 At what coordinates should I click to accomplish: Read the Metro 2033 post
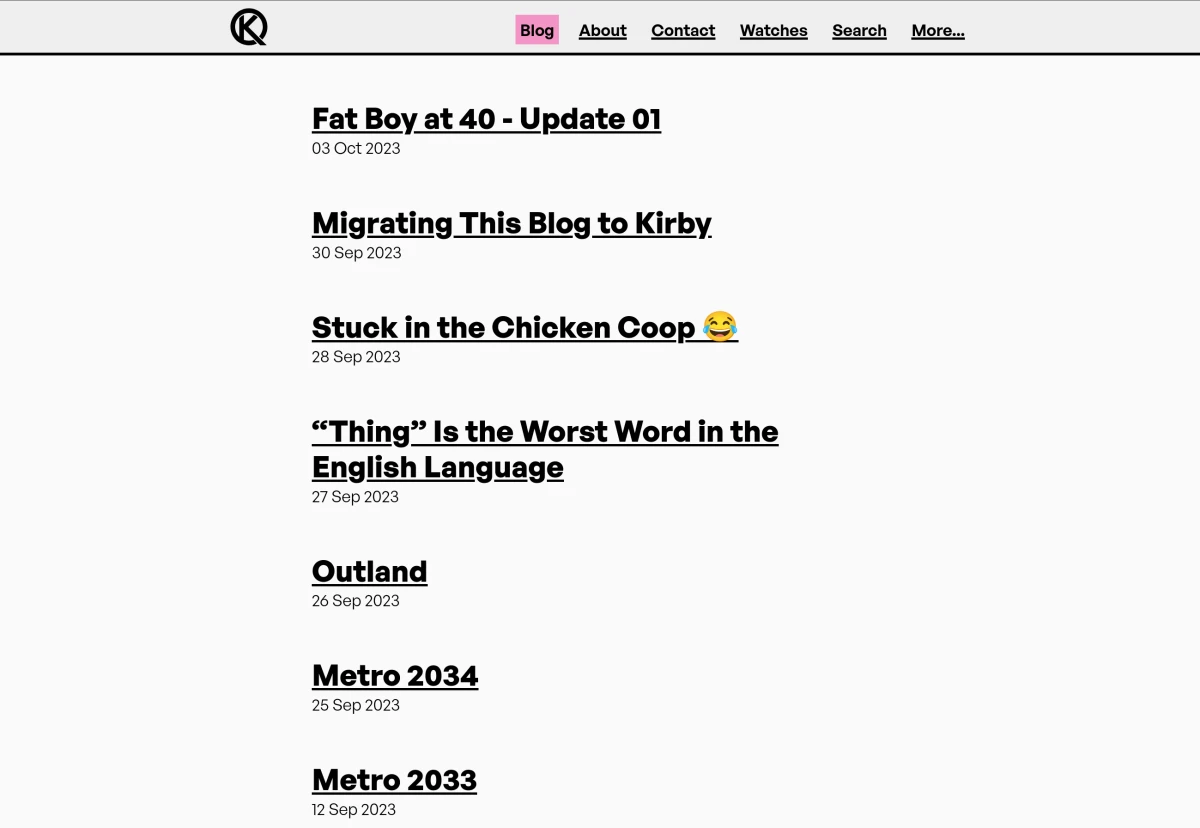[x=394, y=779]
